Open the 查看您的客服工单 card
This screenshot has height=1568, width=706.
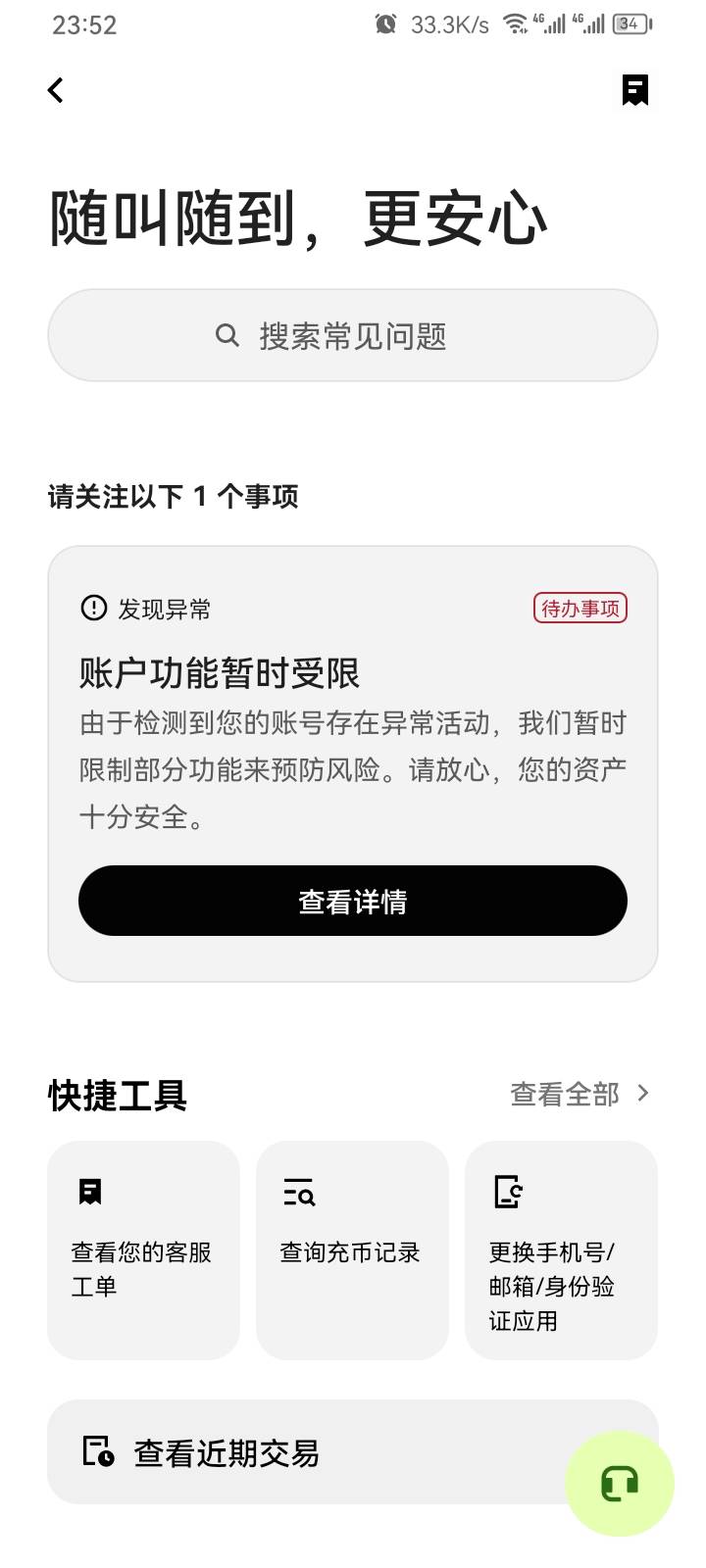click(x=143, y=1249)
